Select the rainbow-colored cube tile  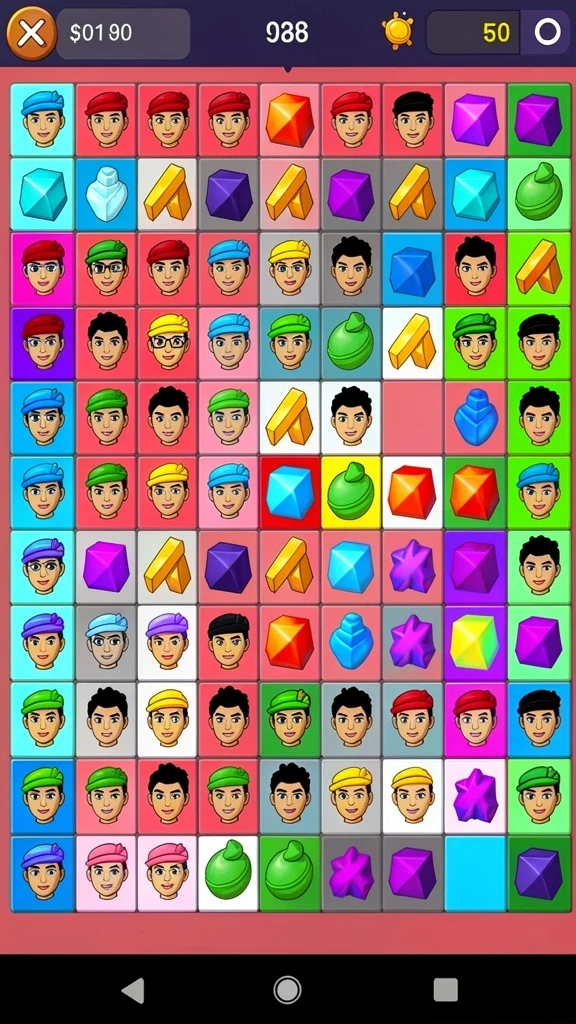click(x=475, y=643)
